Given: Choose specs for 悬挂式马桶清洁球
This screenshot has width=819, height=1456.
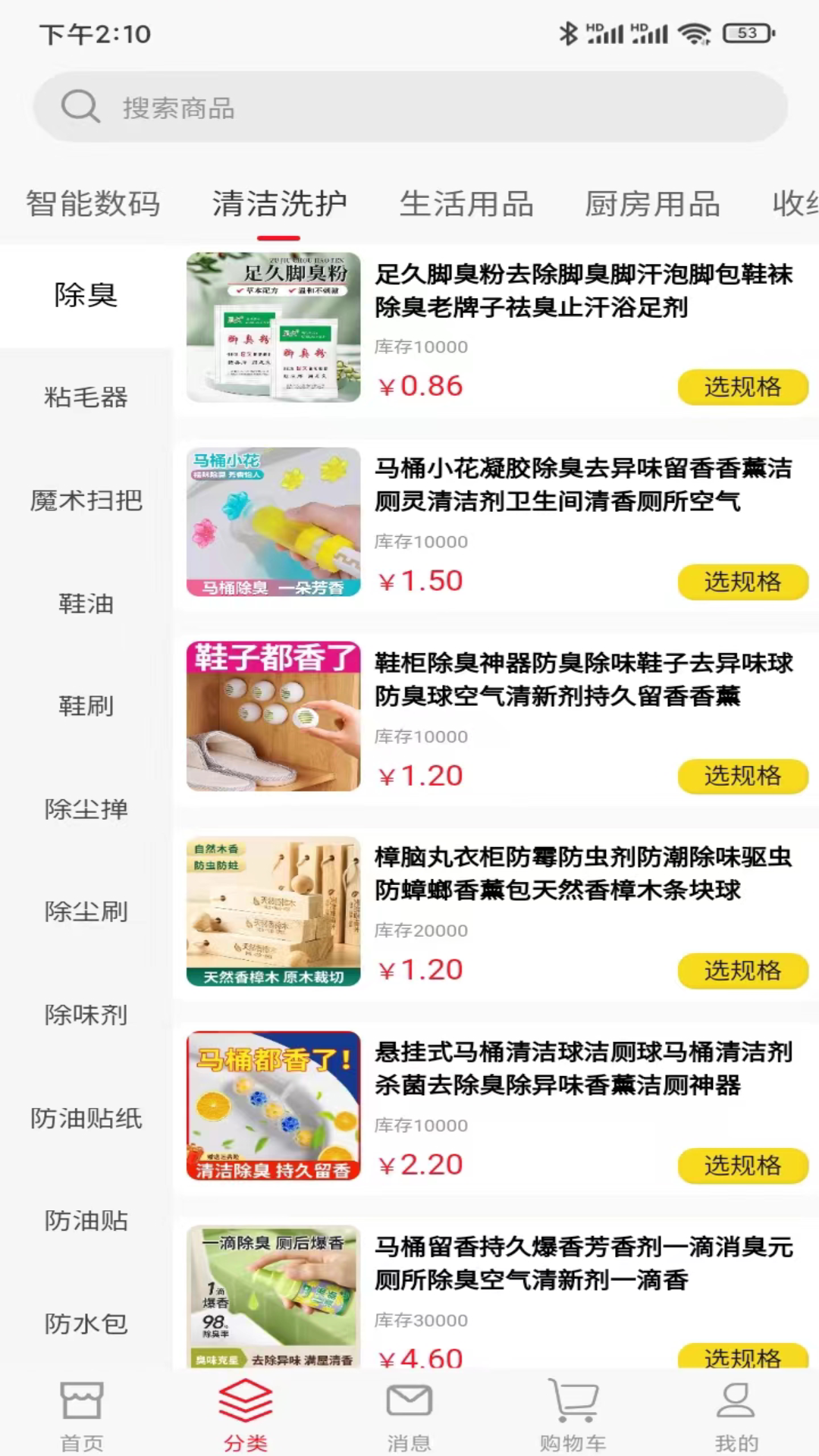Looking at the screenshot, I should [x=742, y=1166].
